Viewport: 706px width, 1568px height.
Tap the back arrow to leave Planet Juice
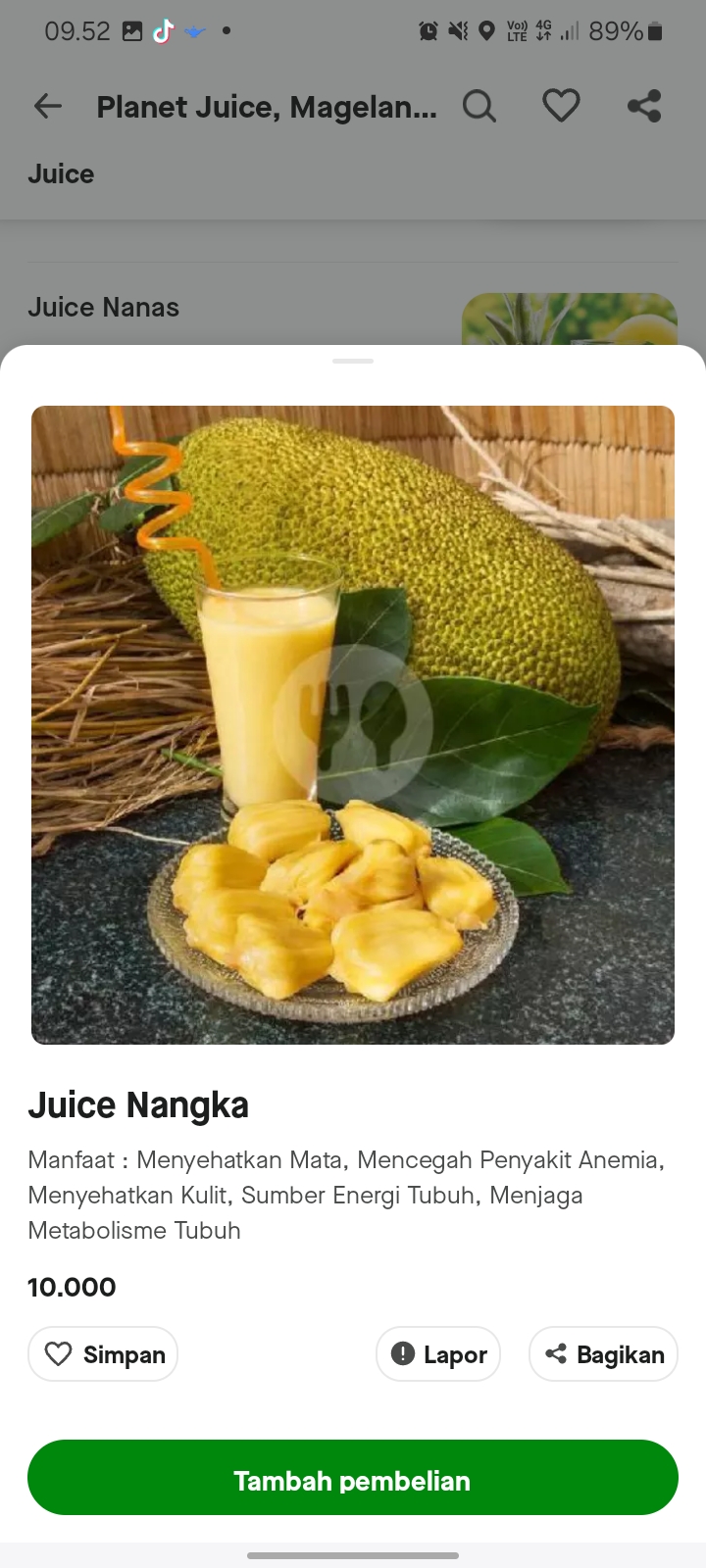click(47, 106)
